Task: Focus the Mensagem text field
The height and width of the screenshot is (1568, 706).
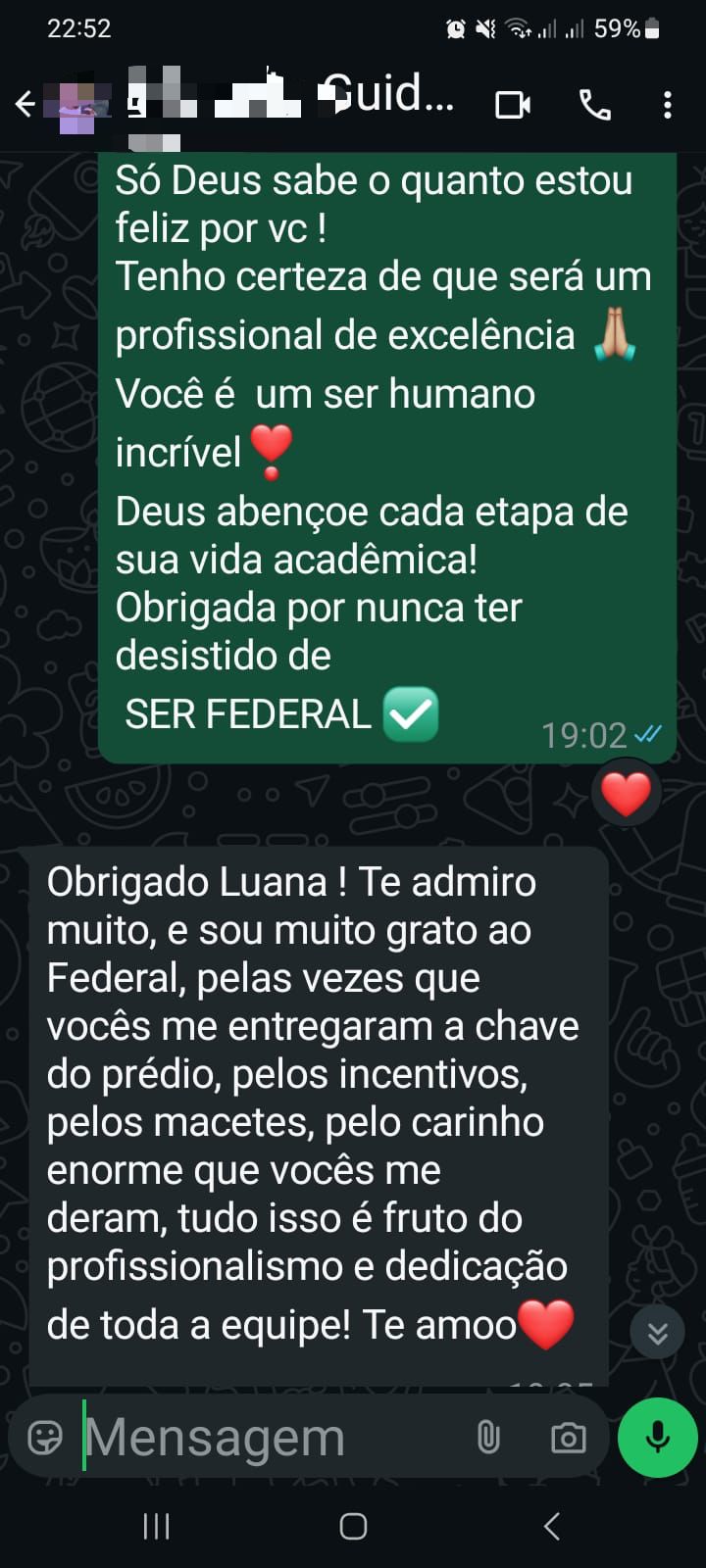Action: [265, 1438]
